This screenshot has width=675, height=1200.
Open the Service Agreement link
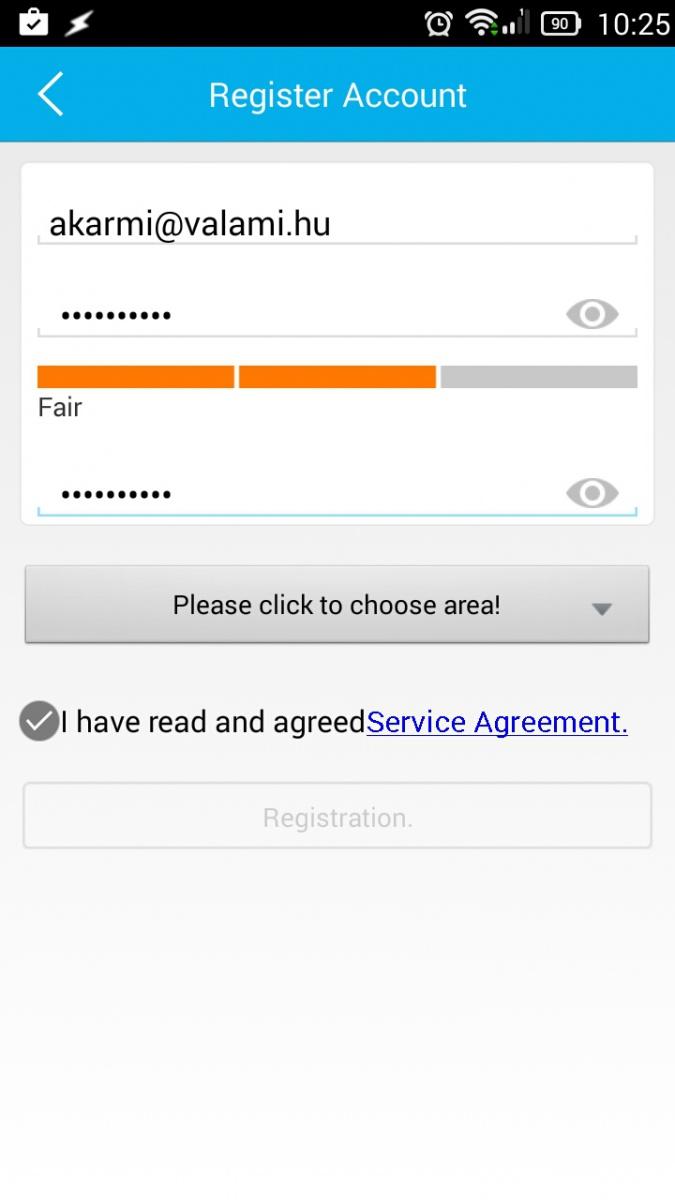pos(497,722)
